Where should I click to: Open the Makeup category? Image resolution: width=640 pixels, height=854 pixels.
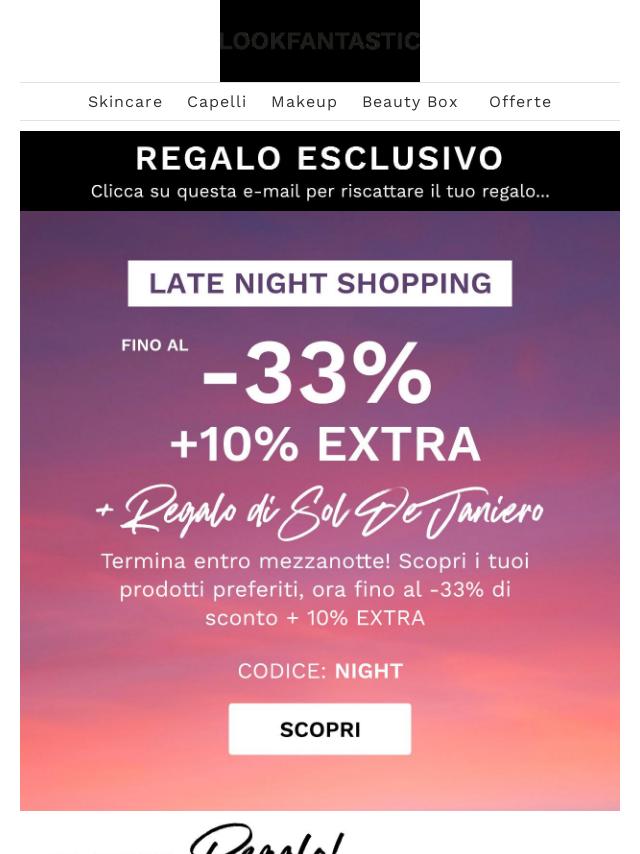coord(304,102)
